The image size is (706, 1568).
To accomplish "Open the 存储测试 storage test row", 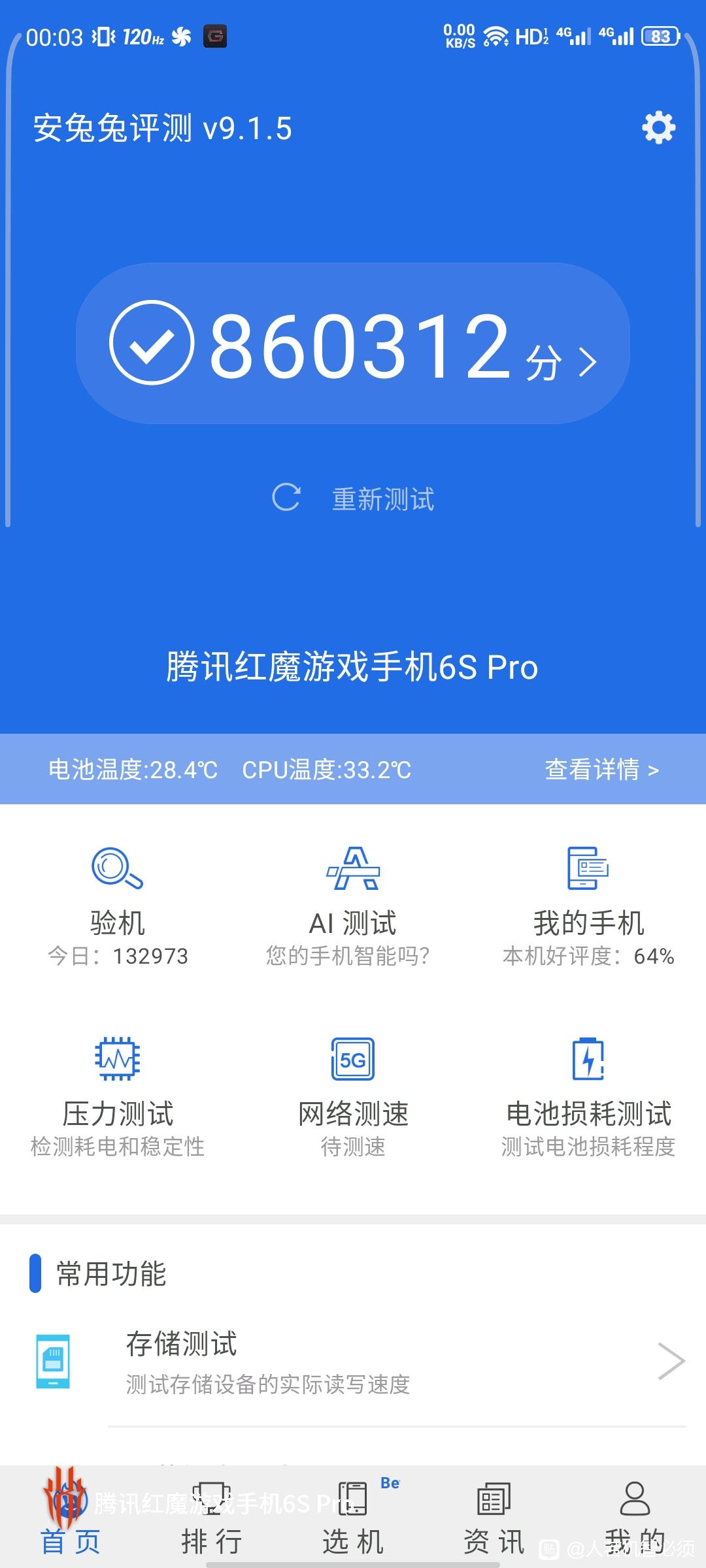I will coord(353,1361).
